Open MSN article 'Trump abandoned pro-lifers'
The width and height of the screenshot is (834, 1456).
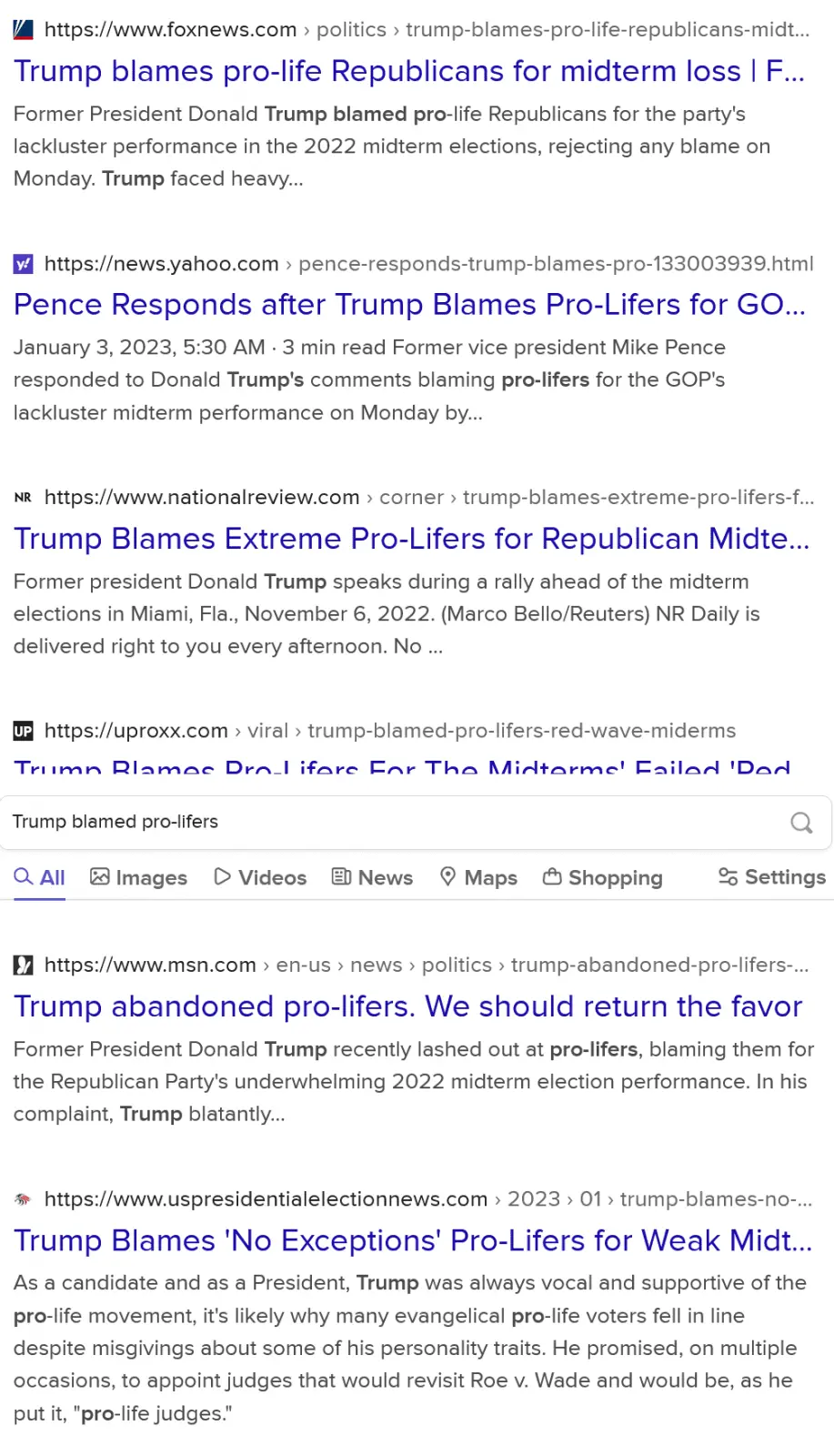[x=407, y=1006]
